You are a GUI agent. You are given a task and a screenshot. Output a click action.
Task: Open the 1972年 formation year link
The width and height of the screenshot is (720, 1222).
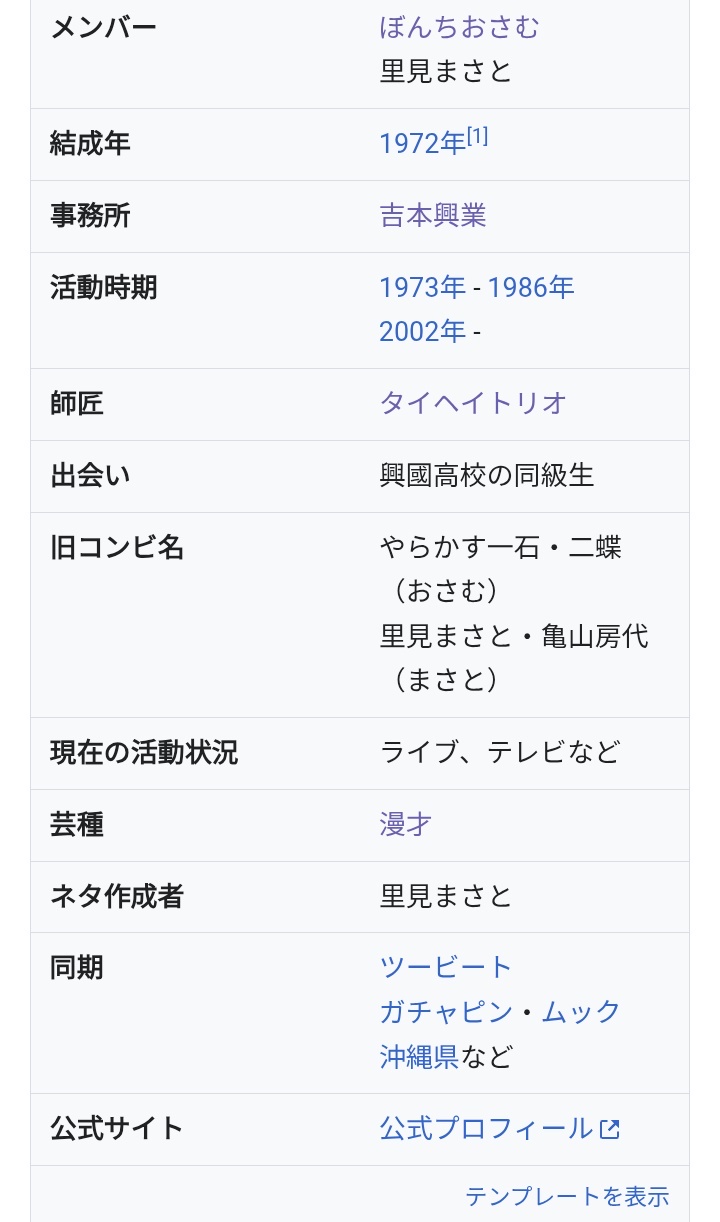(422, 144)
